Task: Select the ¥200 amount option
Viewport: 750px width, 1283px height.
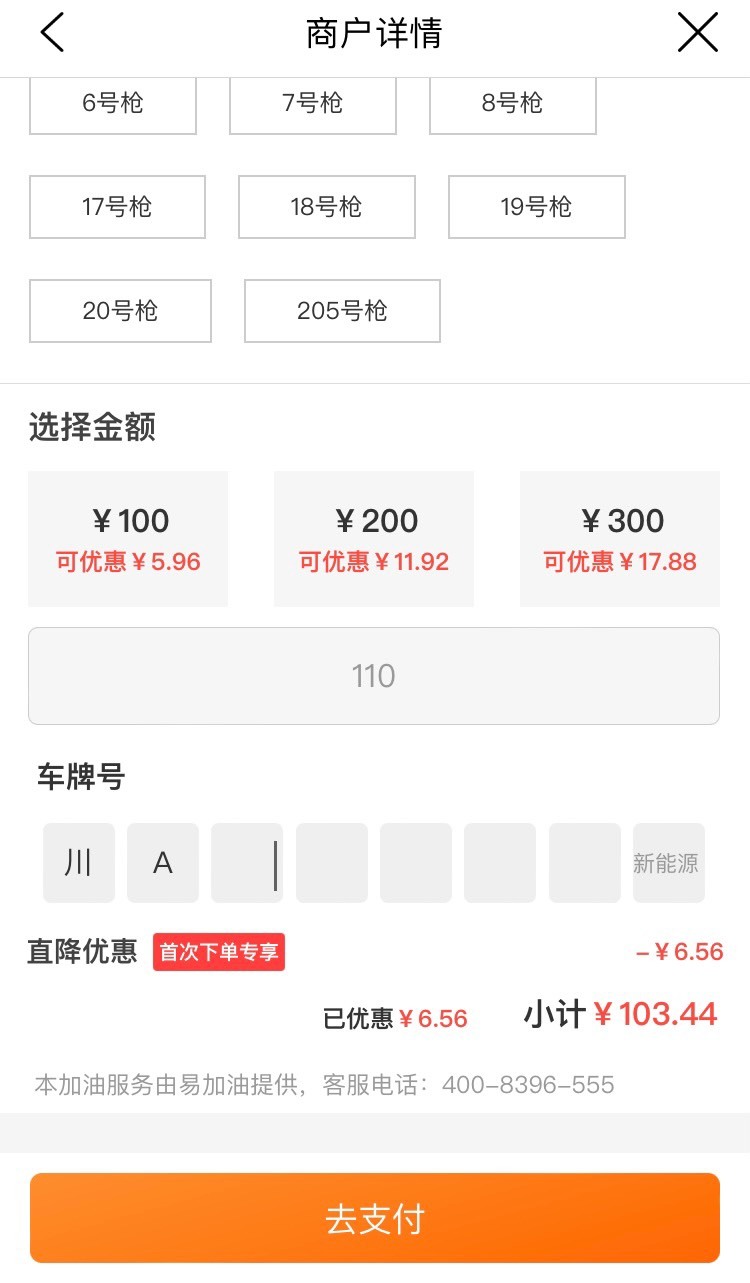Action: [374, 539]
